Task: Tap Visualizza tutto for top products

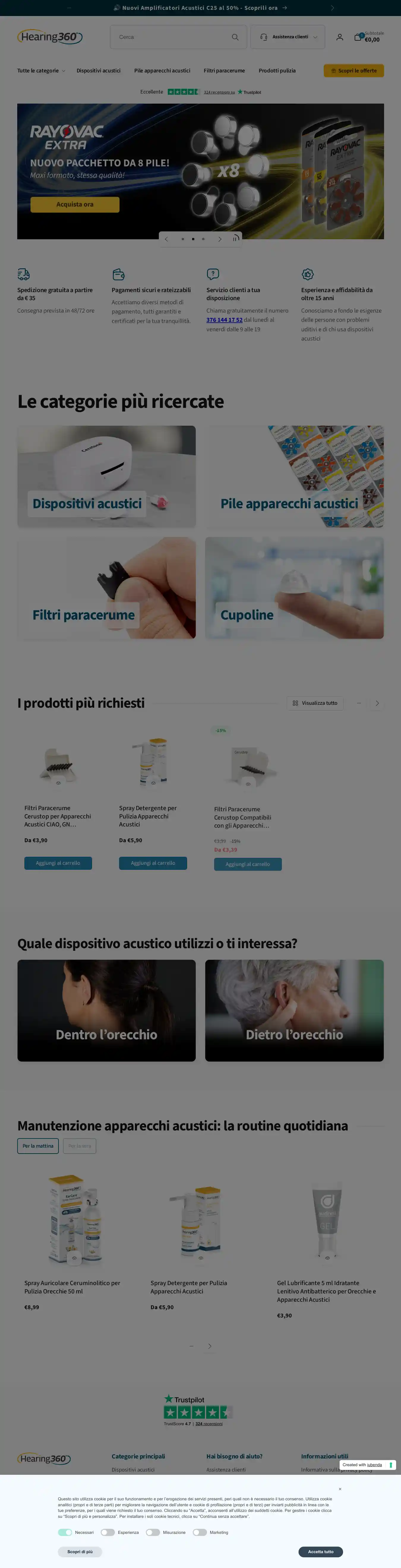Action: [315, 703]
